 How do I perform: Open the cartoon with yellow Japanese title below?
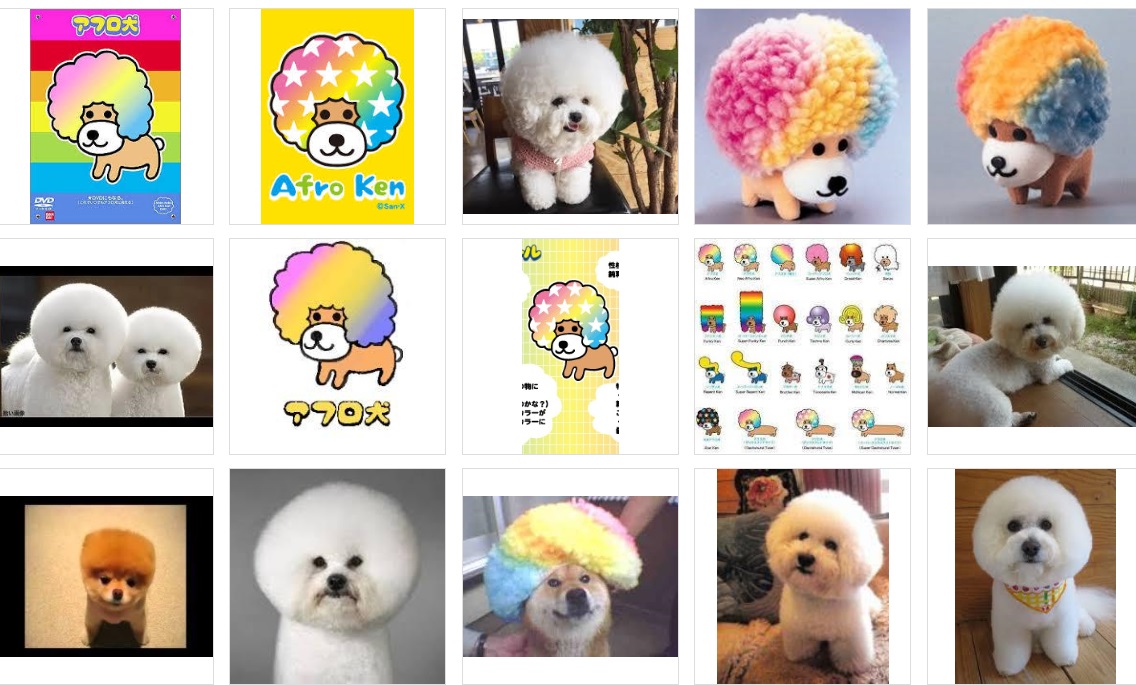[x=337, y=346]
